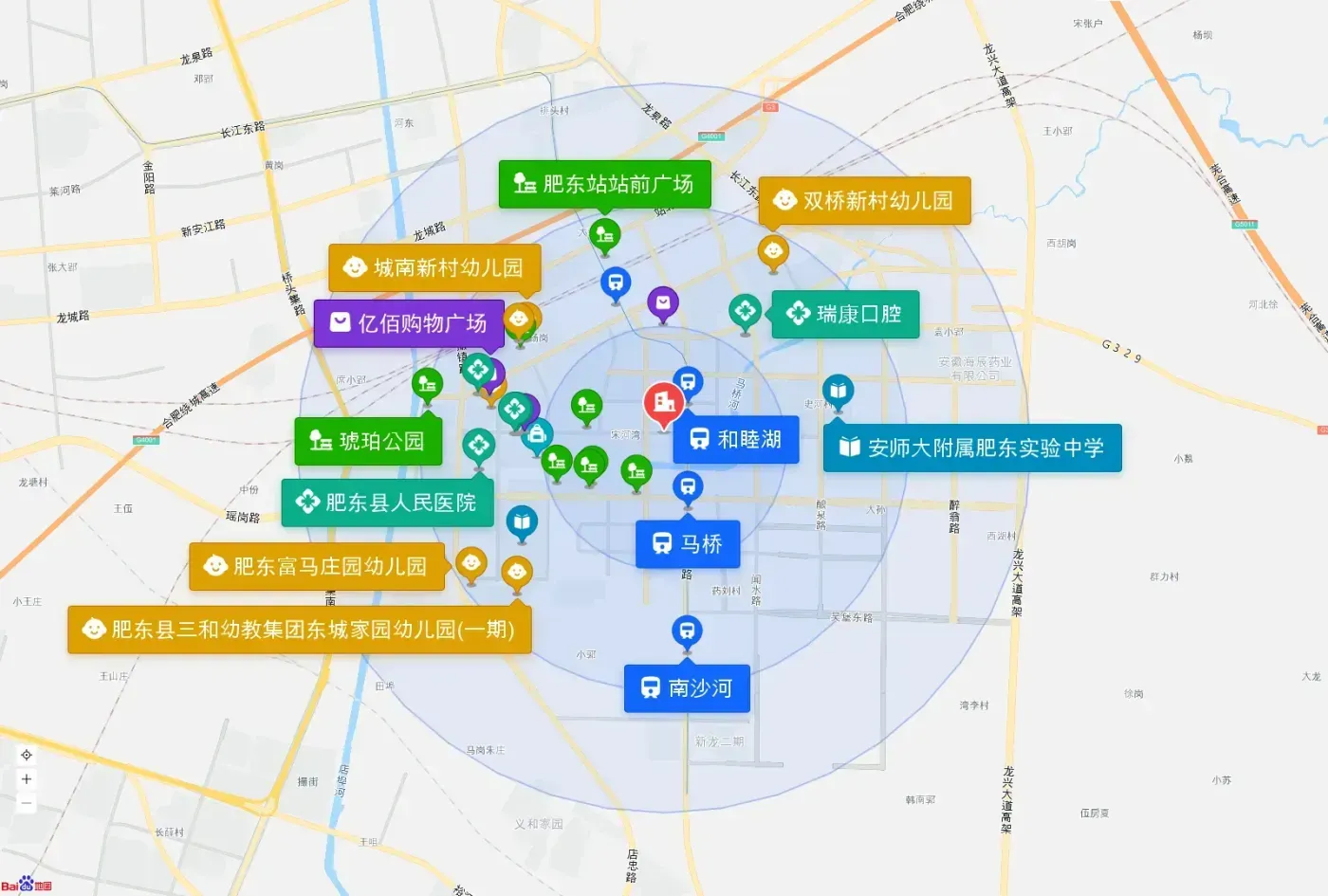Image resolution: width=1328 pixels, height=896 pixels.
Task: Open the 南沙河 bus station label
Action: [x=687, y=688]
